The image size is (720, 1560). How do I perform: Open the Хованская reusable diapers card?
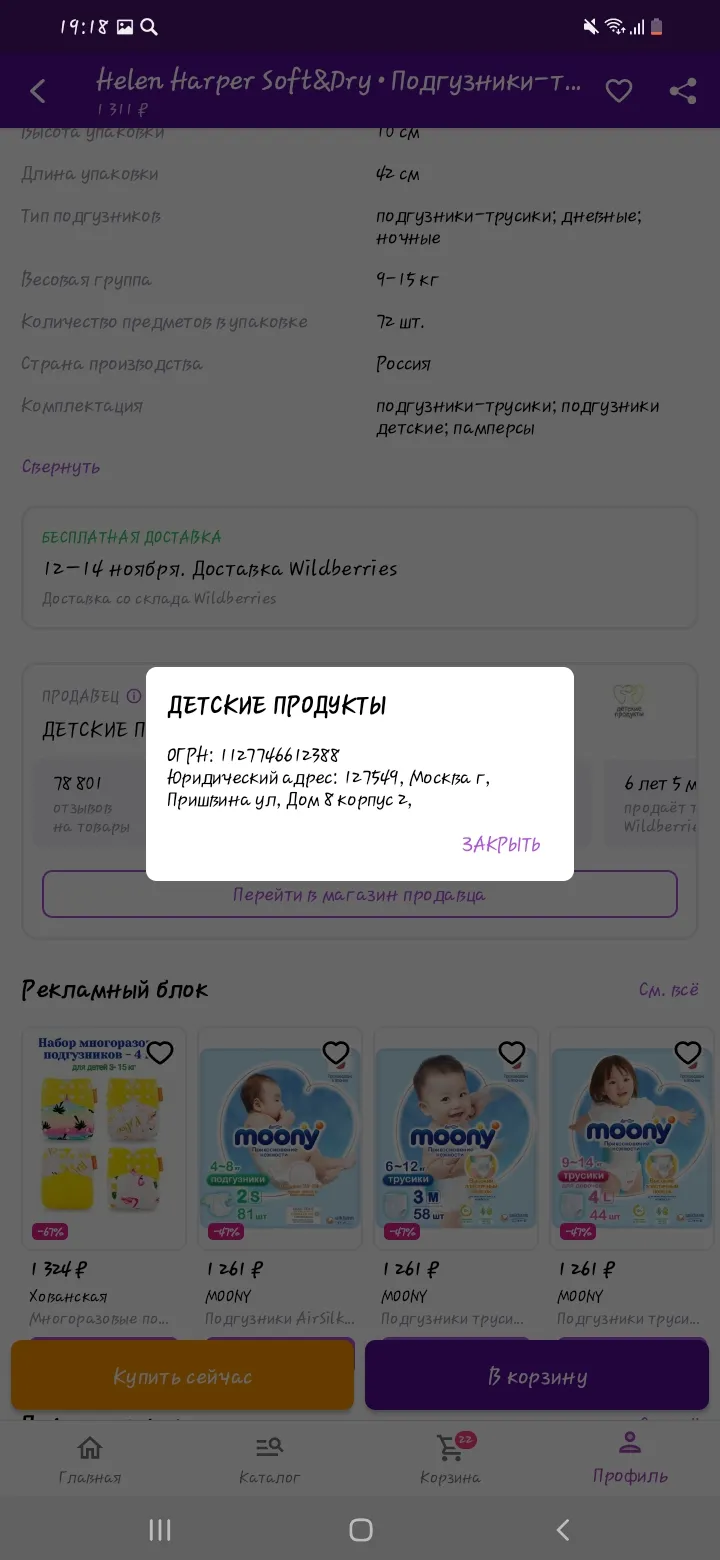pyautogui.click(x=103, y=1180)
